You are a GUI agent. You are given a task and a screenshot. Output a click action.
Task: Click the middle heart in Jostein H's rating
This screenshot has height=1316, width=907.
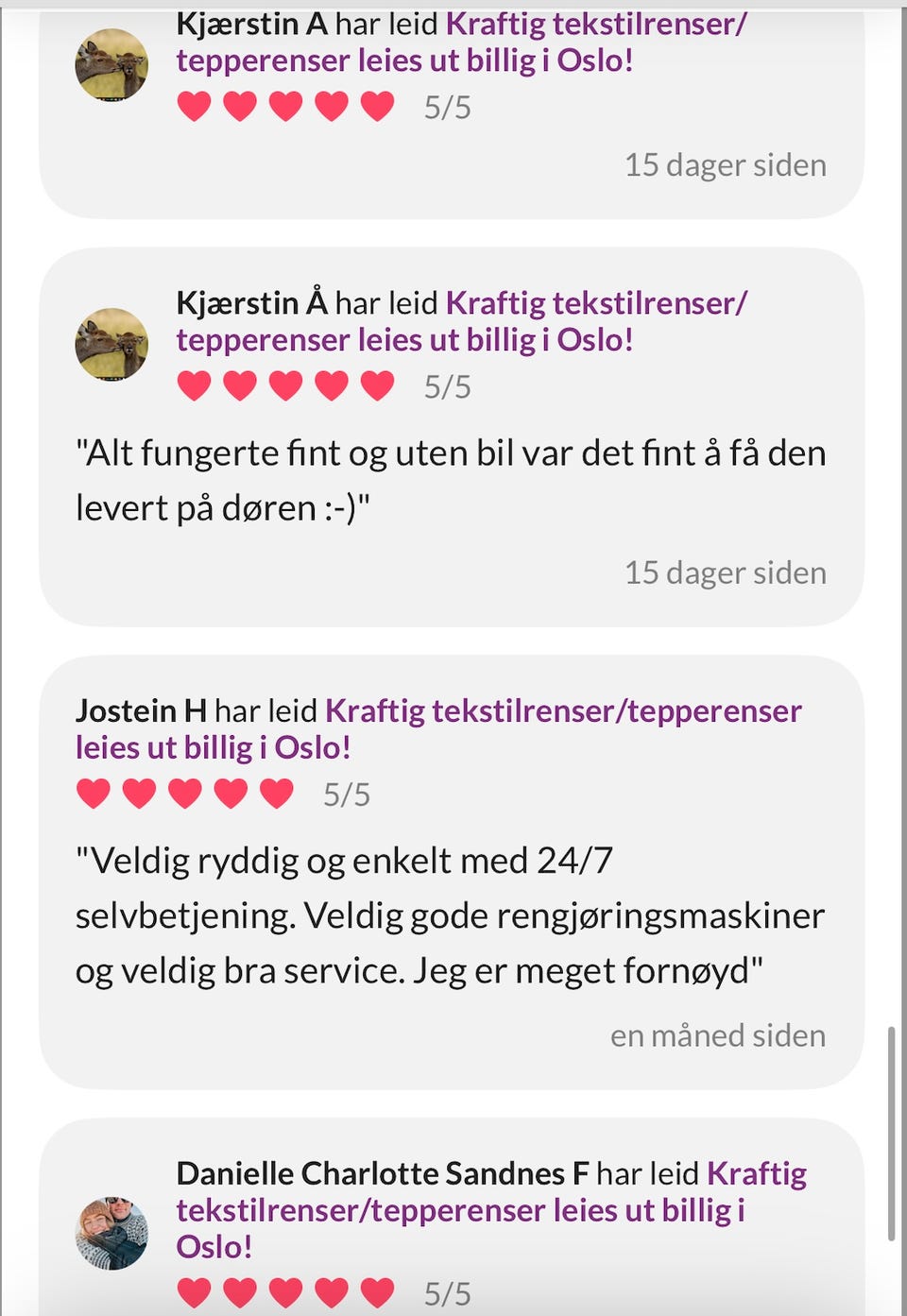pyautogui.click(x=182, y=793)
